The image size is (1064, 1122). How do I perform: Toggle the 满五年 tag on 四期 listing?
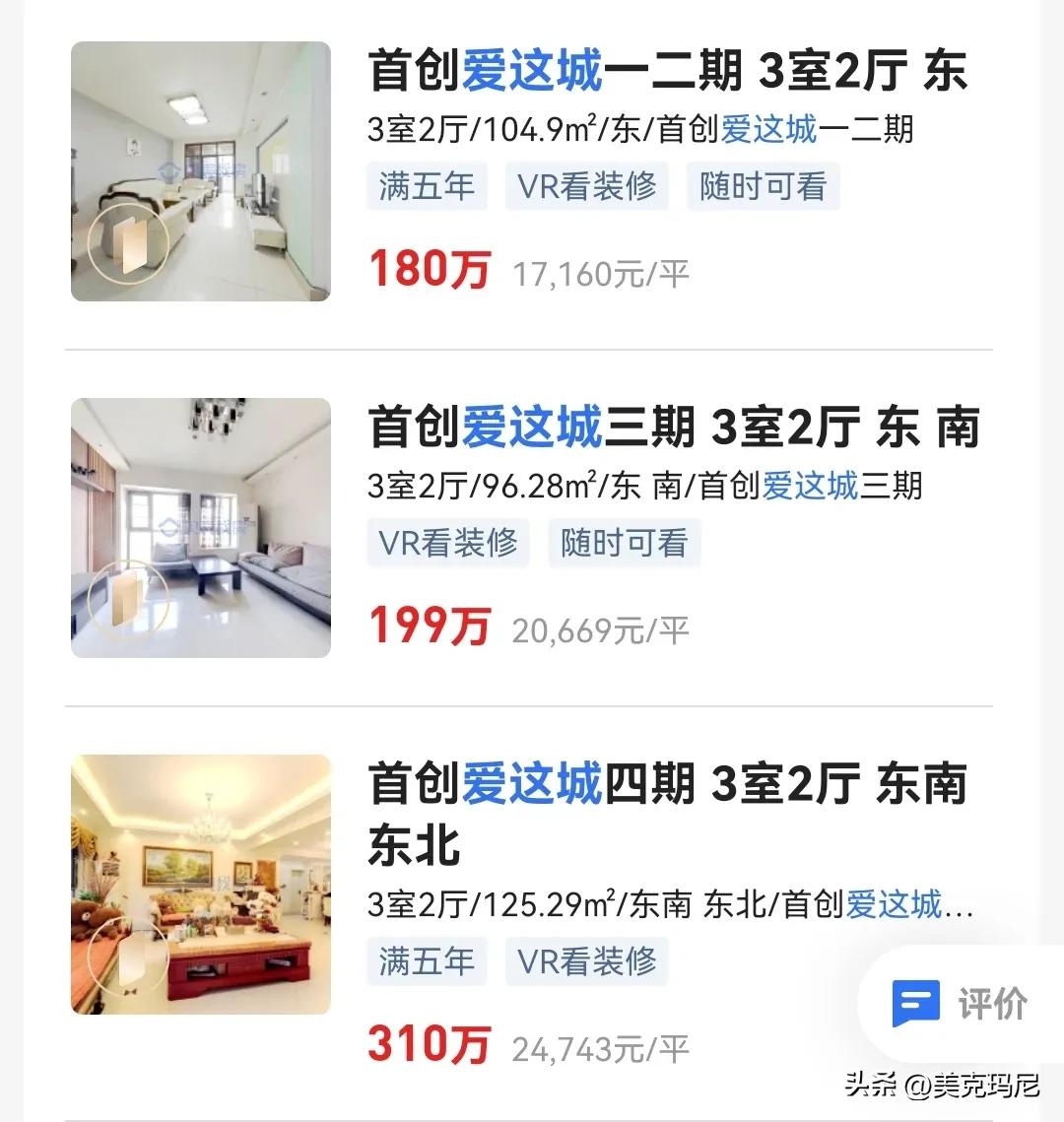(x=428, y=960)
